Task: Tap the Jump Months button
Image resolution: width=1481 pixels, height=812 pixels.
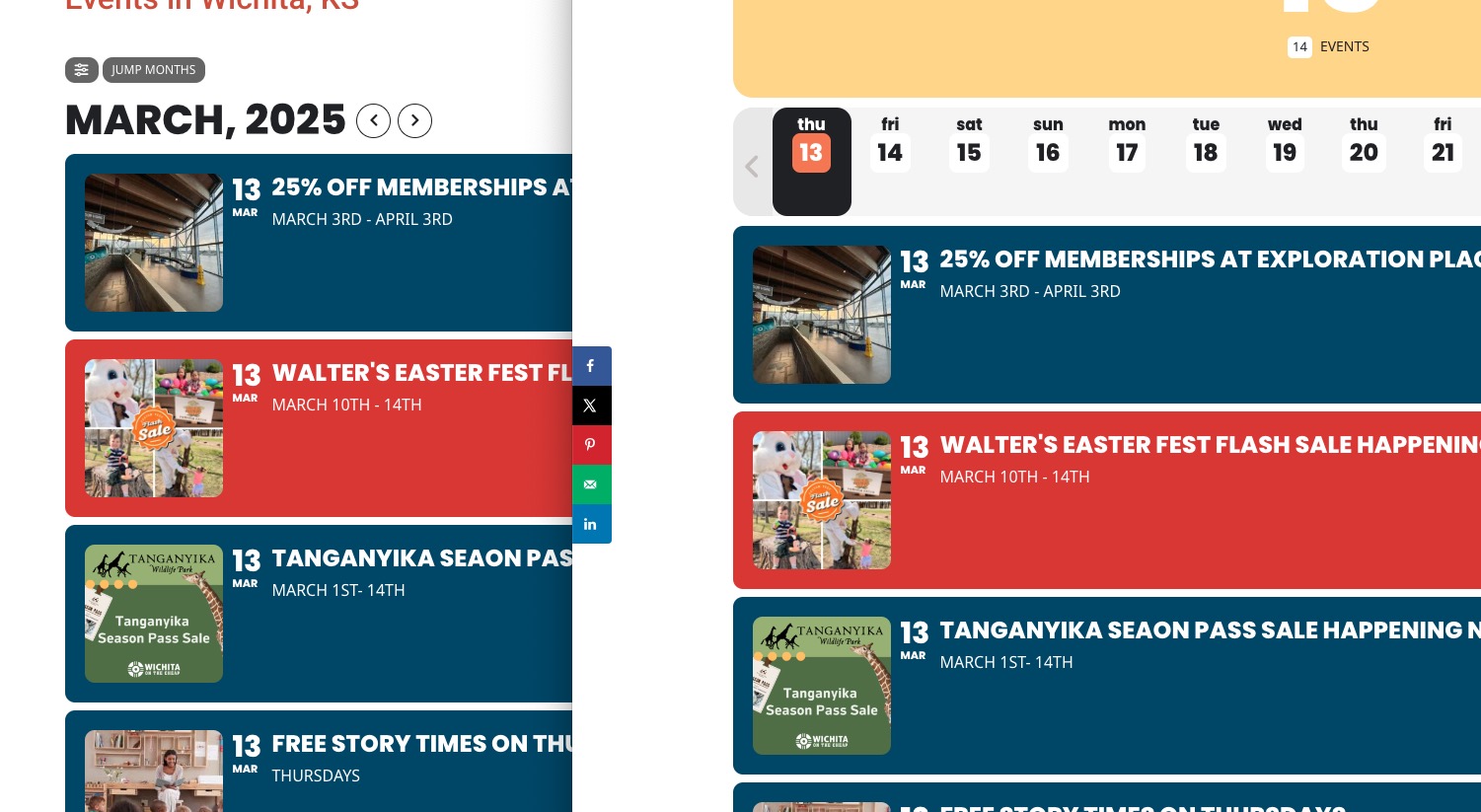Action: pyautogui.click(x=154, y=70)
